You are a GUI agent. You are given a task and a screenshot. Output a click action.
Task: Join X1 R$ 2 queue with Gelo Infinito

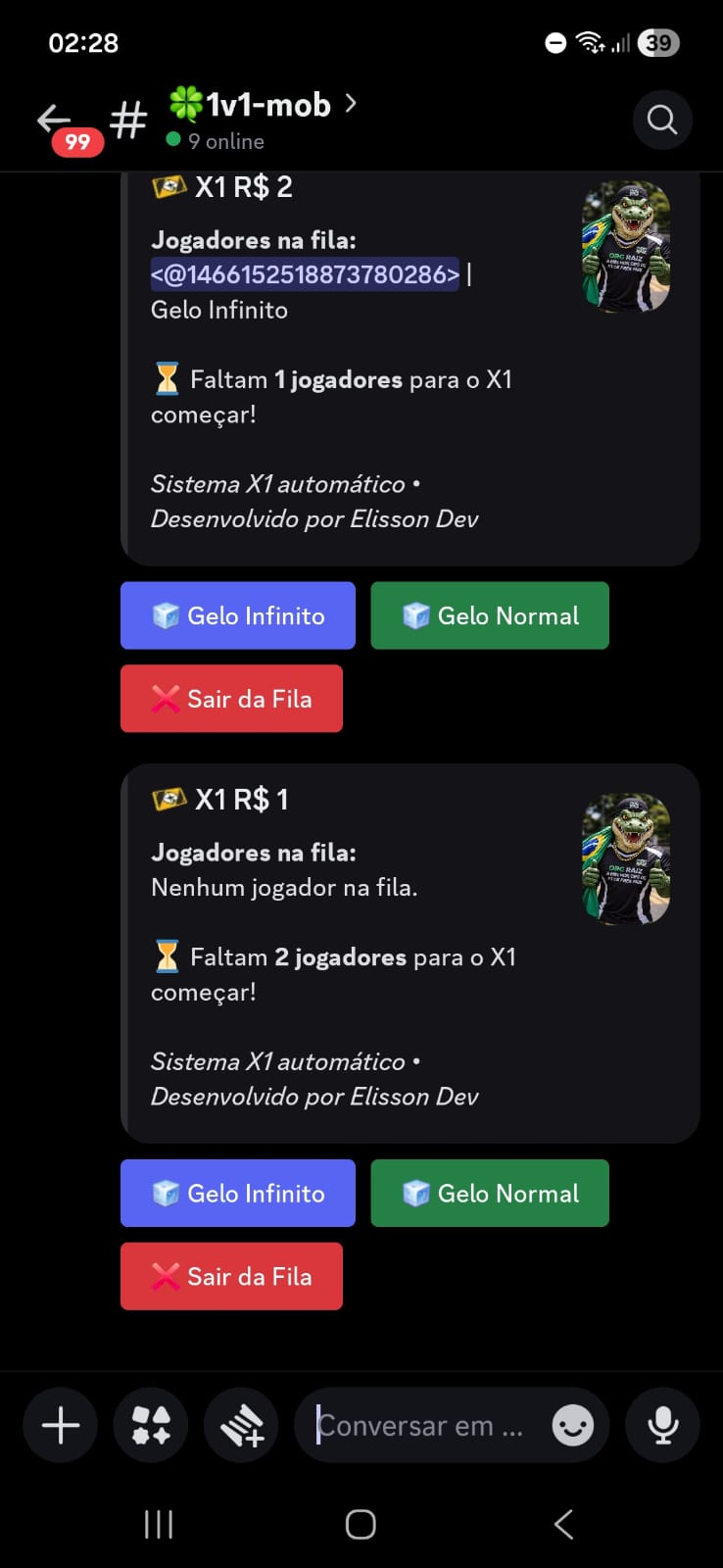pos(238,615)
